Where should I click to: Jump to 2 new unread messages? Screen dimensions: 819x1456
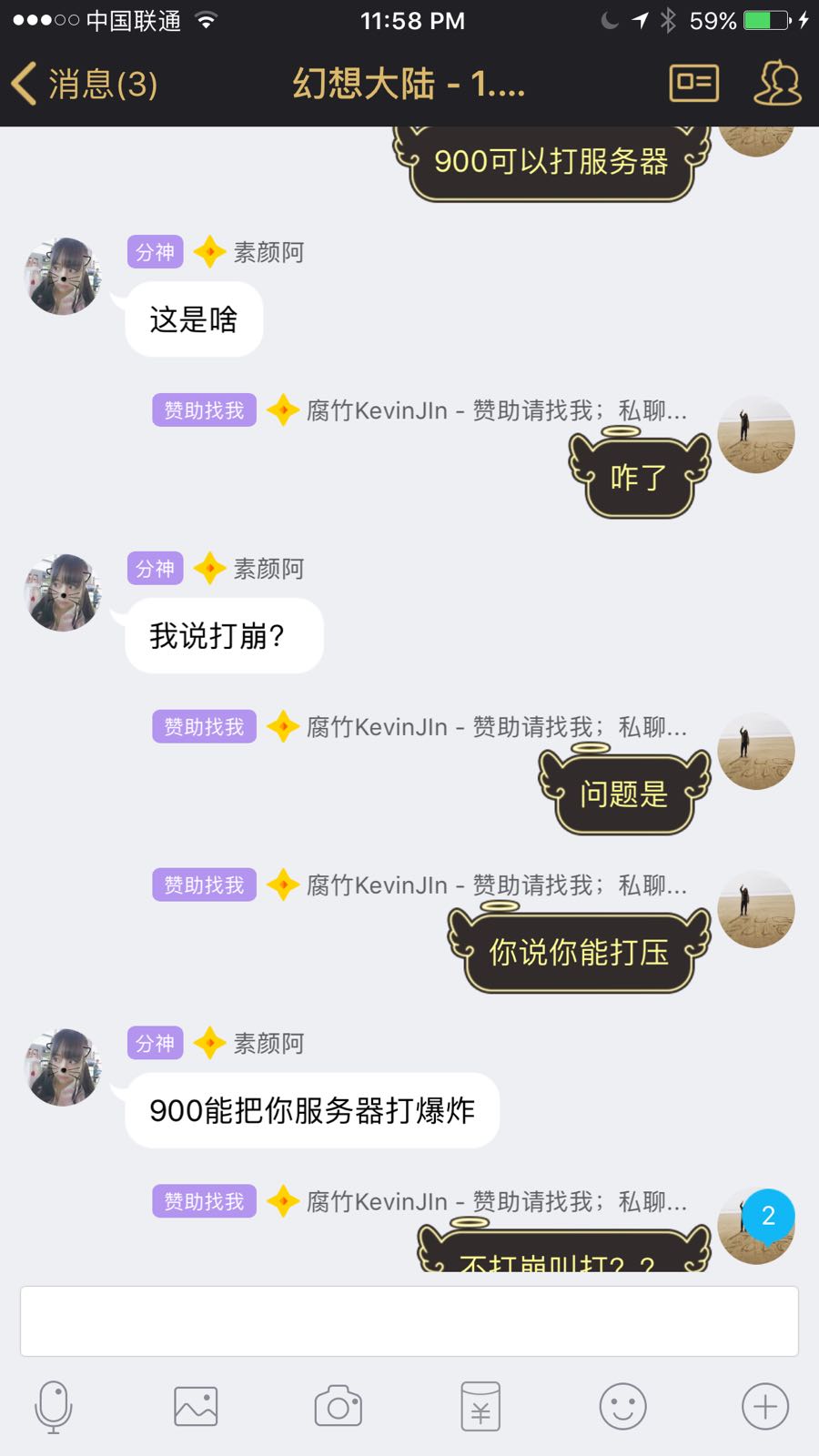(x=768, y=1217)
